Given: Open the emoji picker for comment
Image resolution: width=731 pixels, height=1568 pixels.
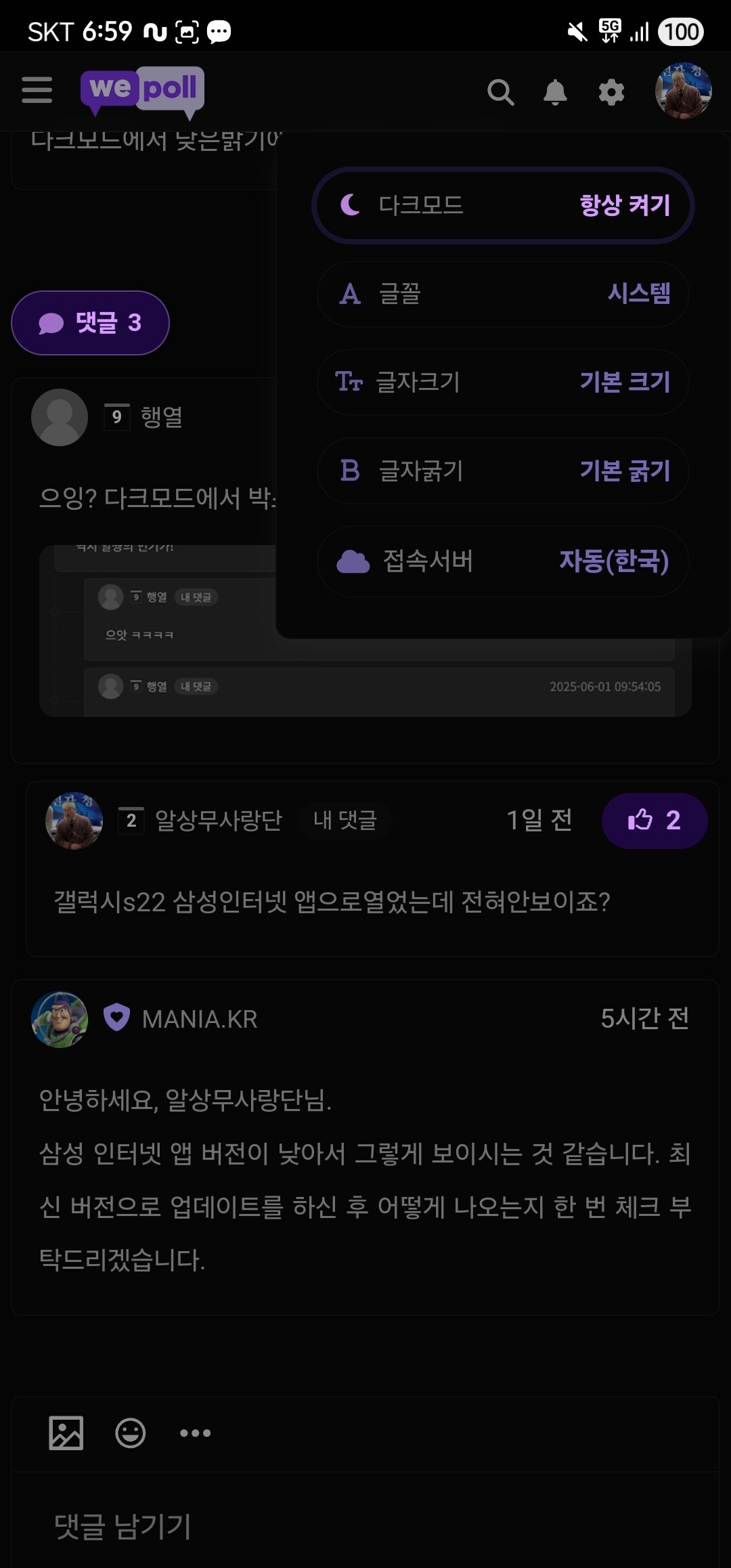Looking at the screenshot, I should pyautogui.click(x=131, y=1433).
